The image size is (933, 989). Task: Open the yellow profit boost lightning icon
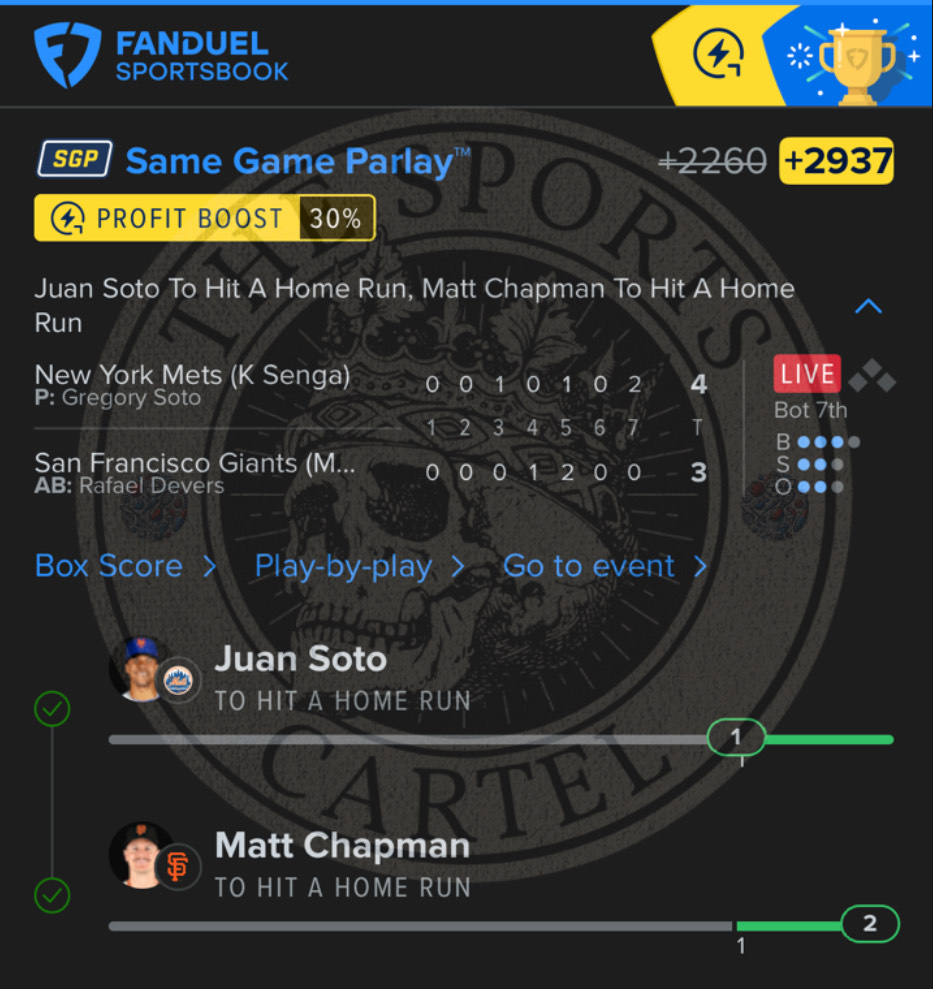(718, 56)
